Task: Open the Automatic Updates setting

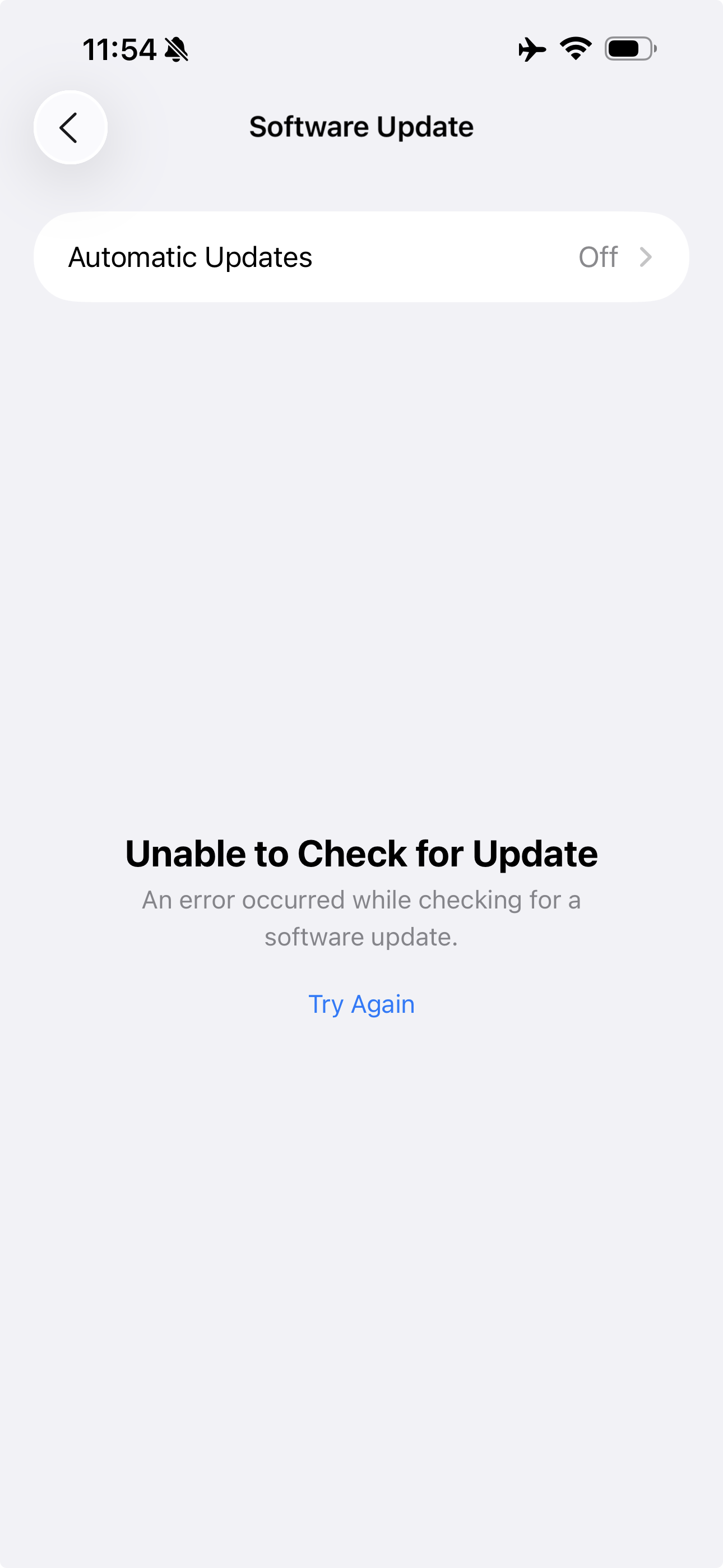Action: point(361,257)
